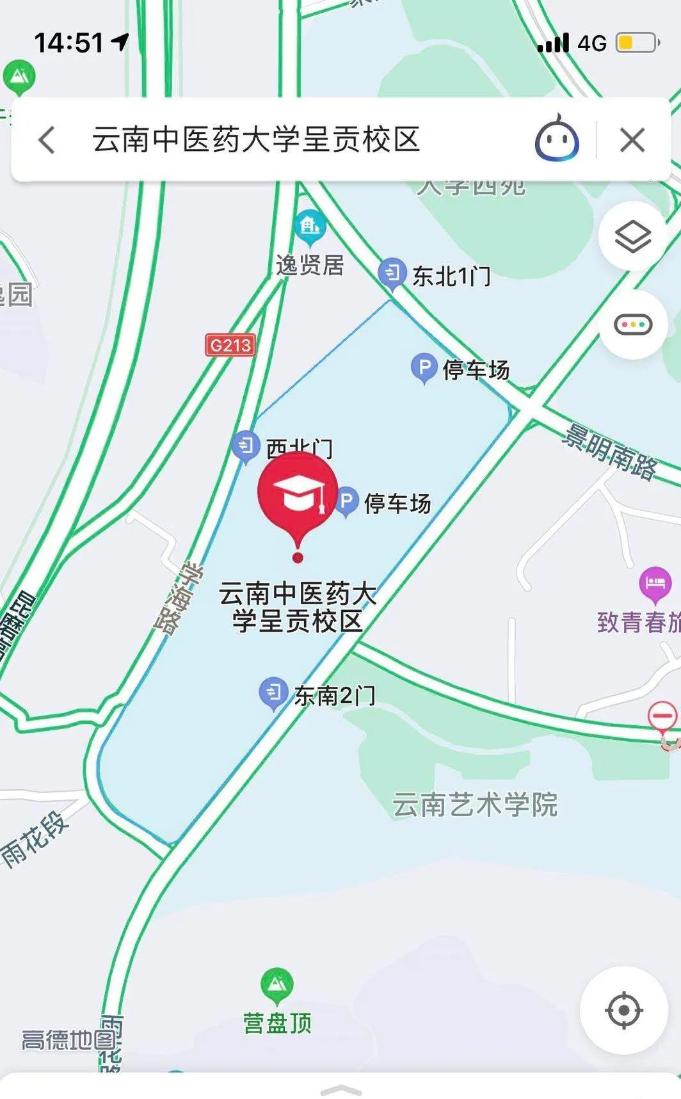
Task: Tap the 东北1门 gate marker
Action: point(393,272)
